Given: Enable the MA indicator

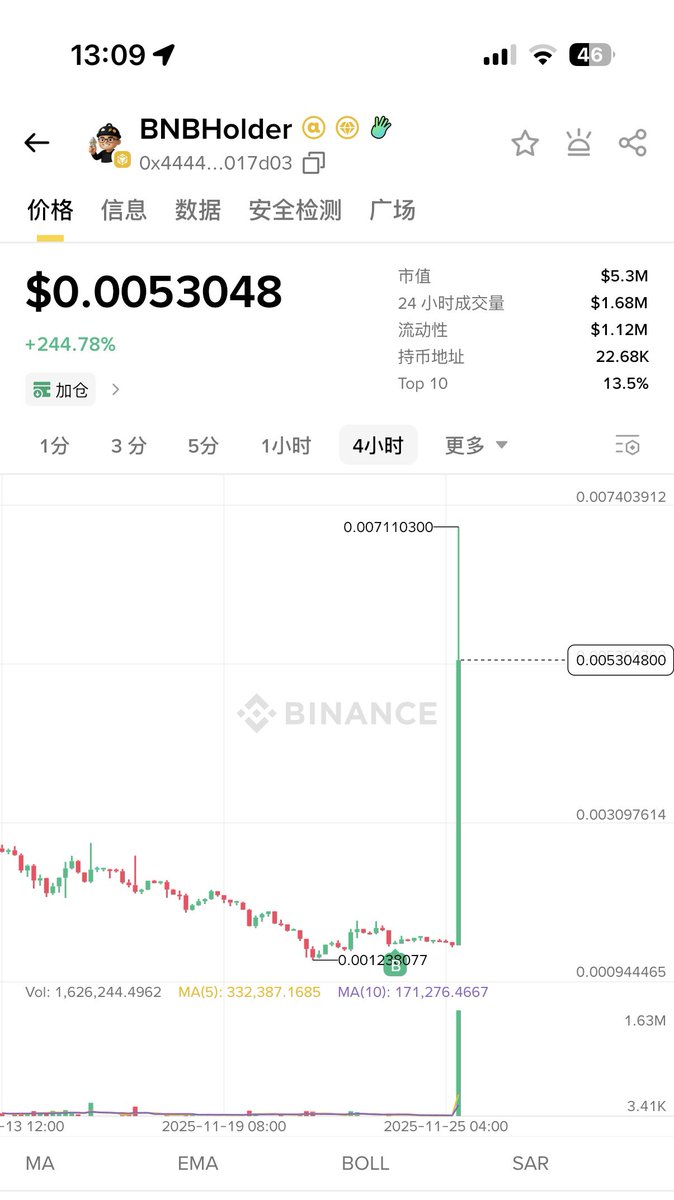Looking at the screenshot, I should tap(40, 1163).
